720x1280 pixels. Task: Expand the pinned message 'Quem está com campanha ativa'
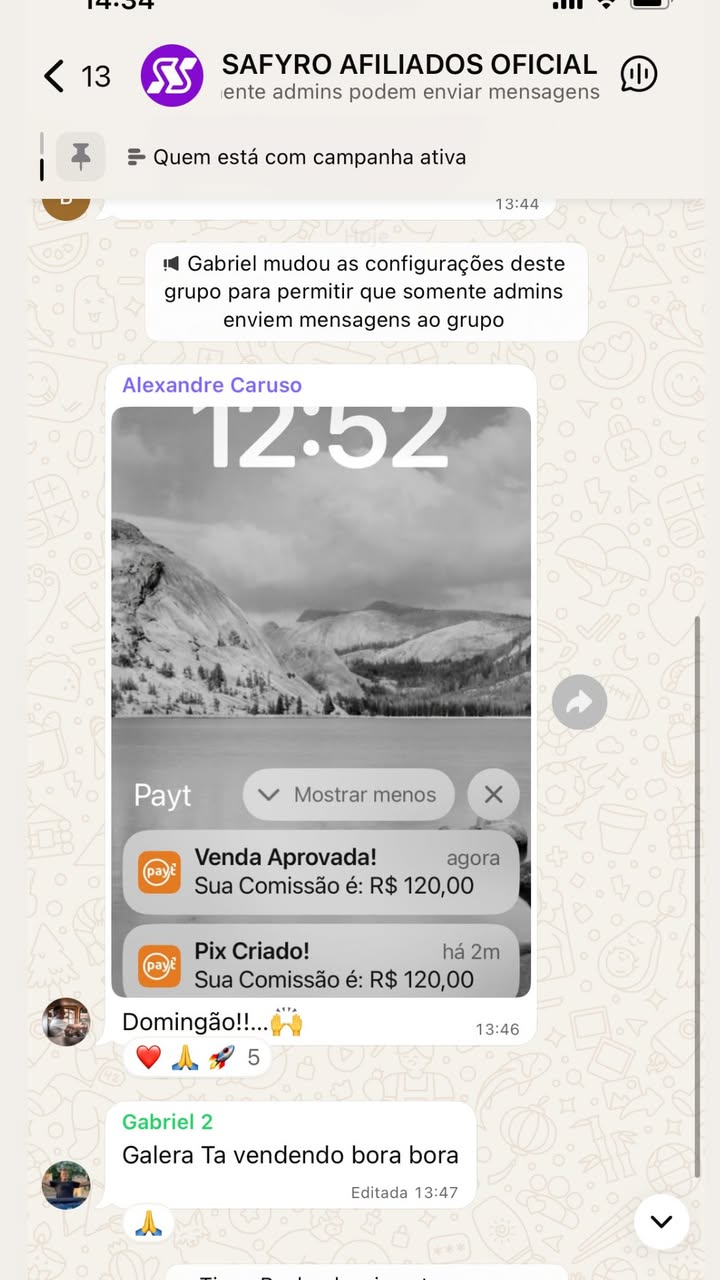point(310,156)
